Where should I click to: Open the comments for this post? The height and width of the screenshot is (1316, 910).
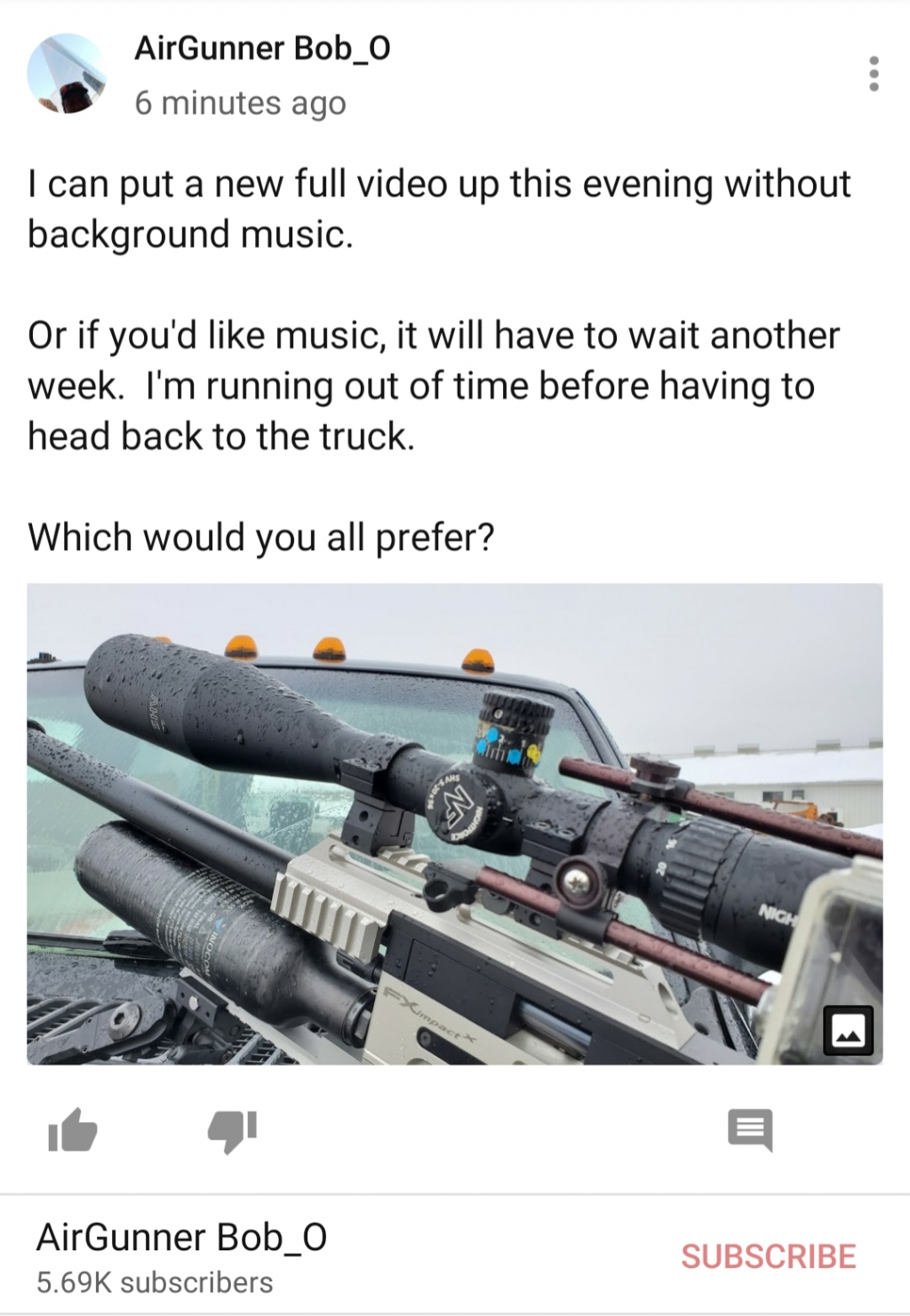(750, 1130)
